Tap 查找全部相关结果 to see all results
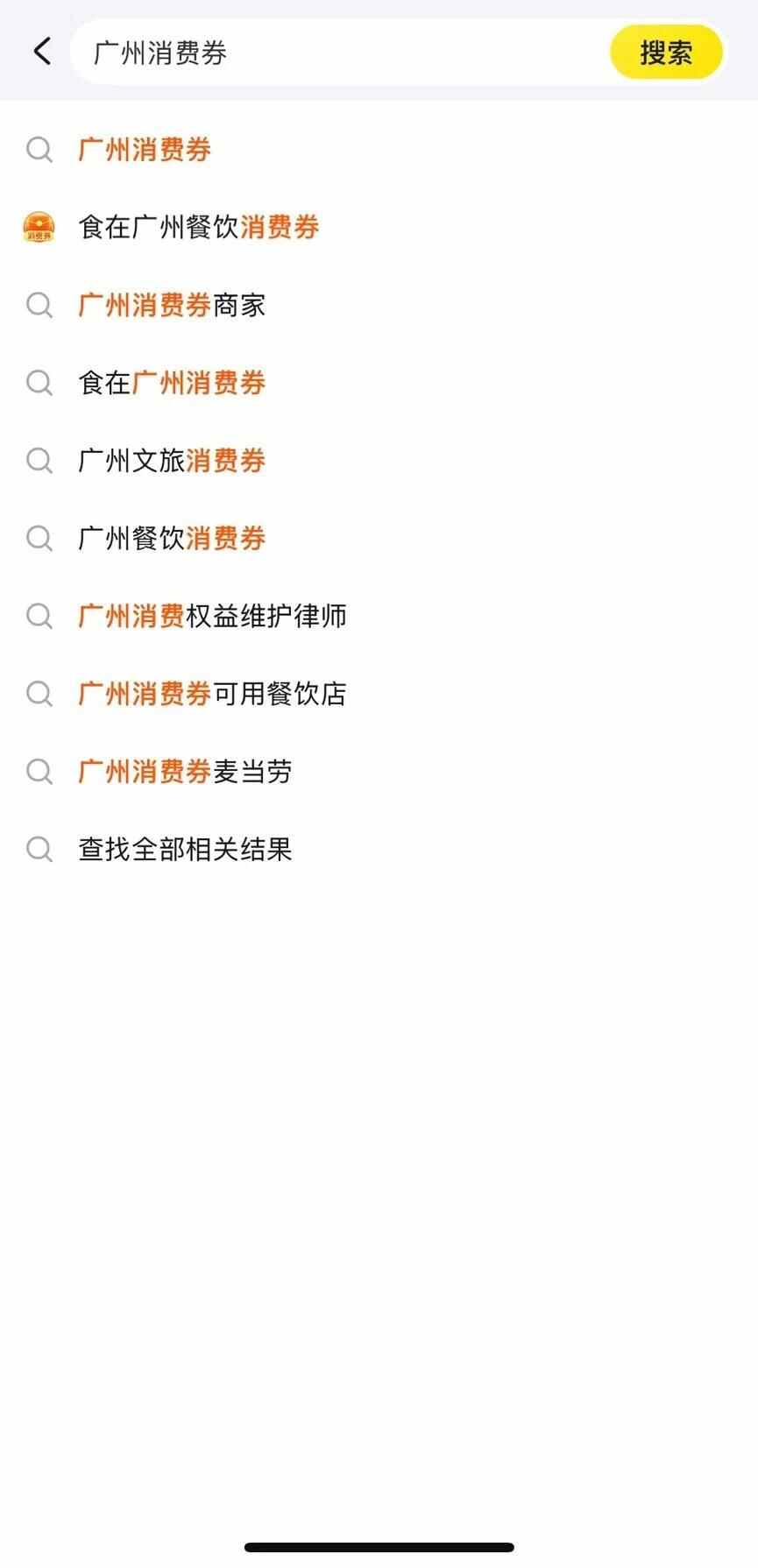 185,849
